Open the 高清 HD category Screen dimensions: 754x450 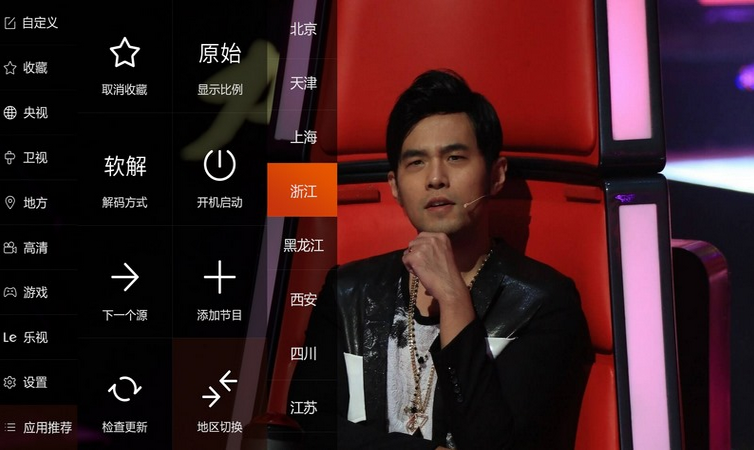pyautogui.click(x=35, y=248)
